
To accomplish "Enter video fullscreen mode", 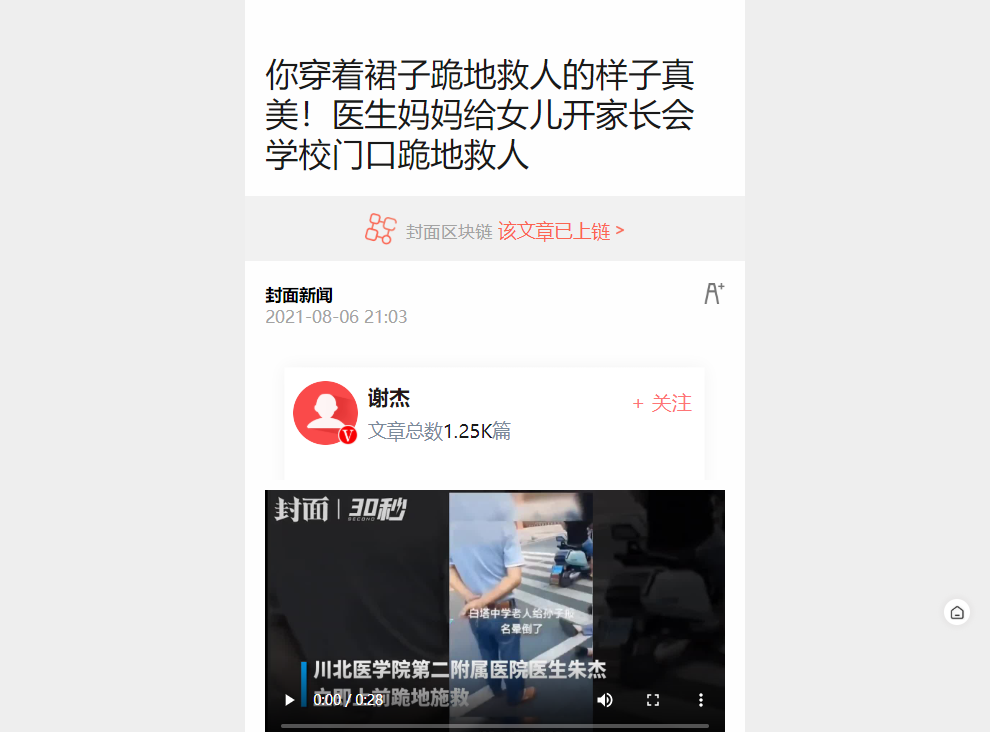I will click(x=653, y=700).
